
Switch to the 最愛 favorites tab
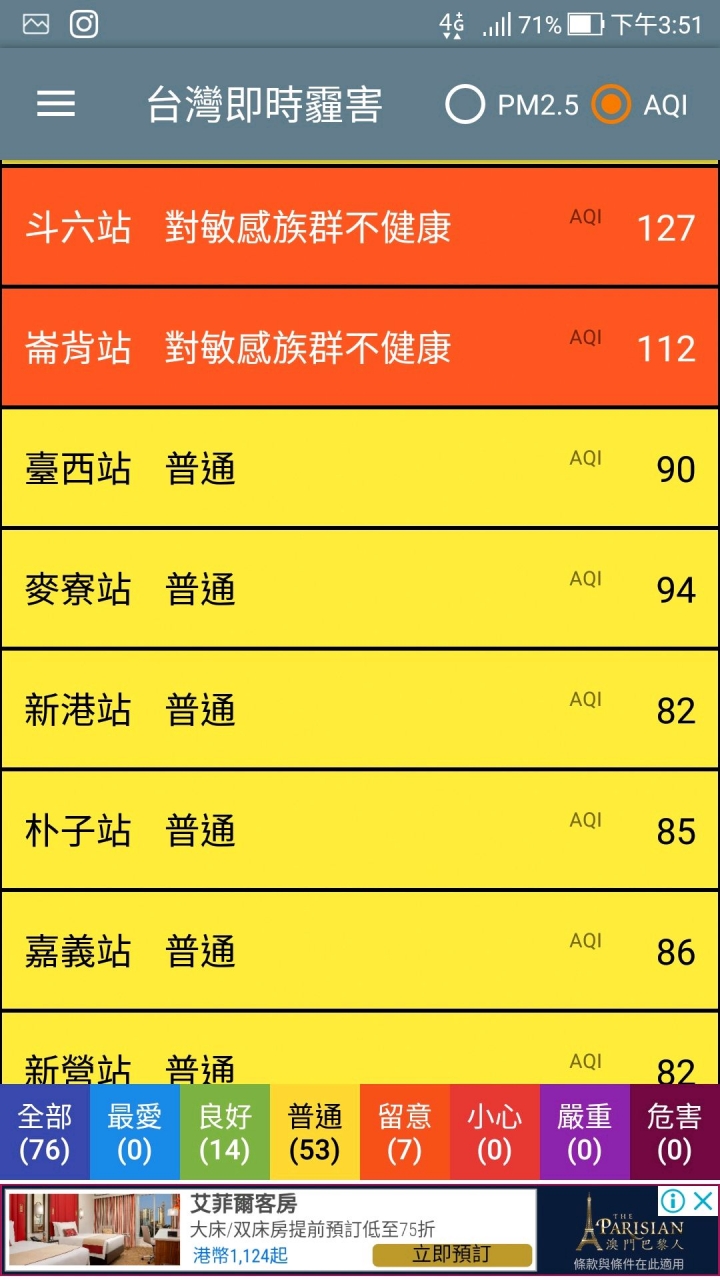[x=135, y=1132]
